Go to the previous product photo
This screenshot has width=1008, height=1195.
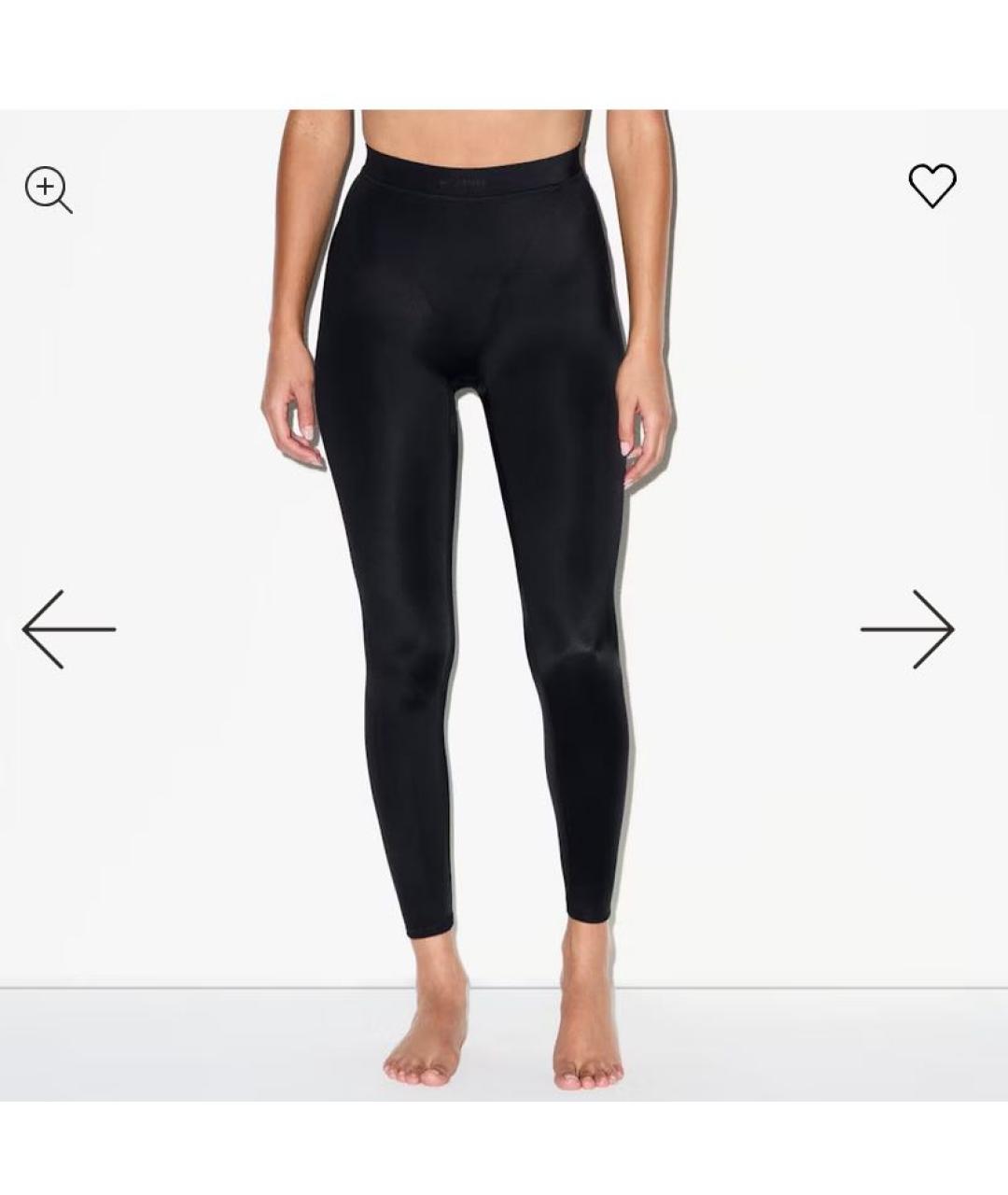68,629
